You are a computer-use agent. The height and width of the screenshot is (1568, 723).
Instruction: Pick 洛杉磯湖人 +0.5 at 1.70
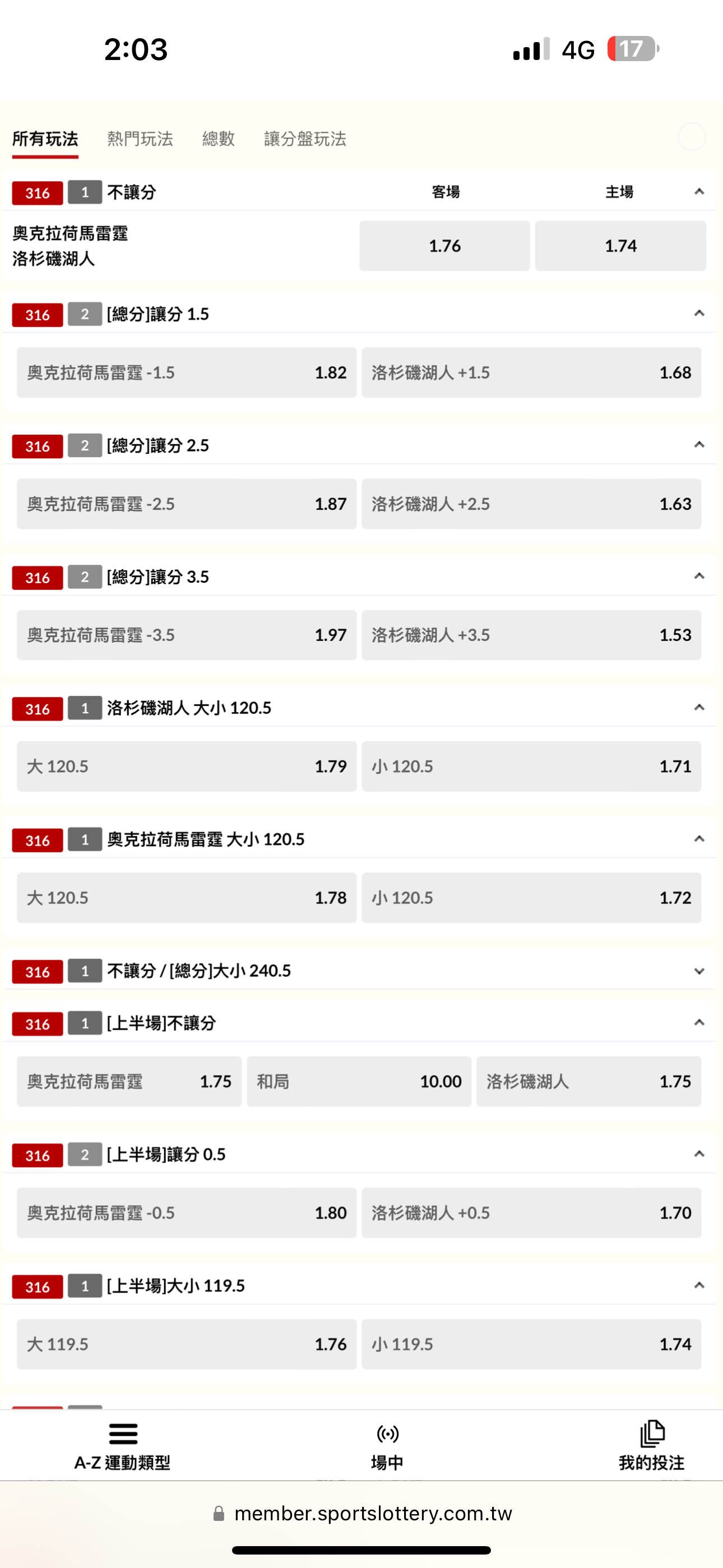pos(531,1212)
